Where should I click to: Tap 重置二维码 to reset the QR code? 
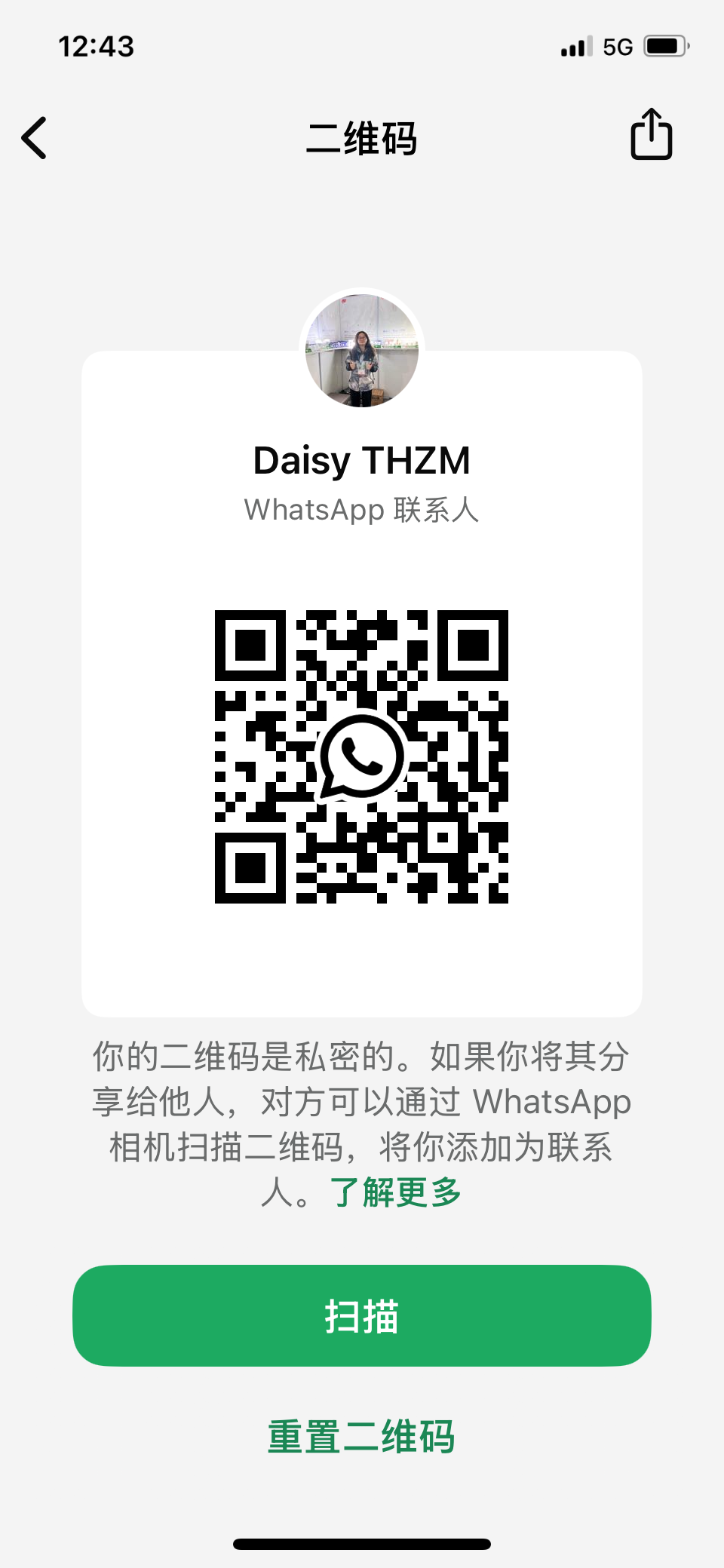pos(362,1435)
